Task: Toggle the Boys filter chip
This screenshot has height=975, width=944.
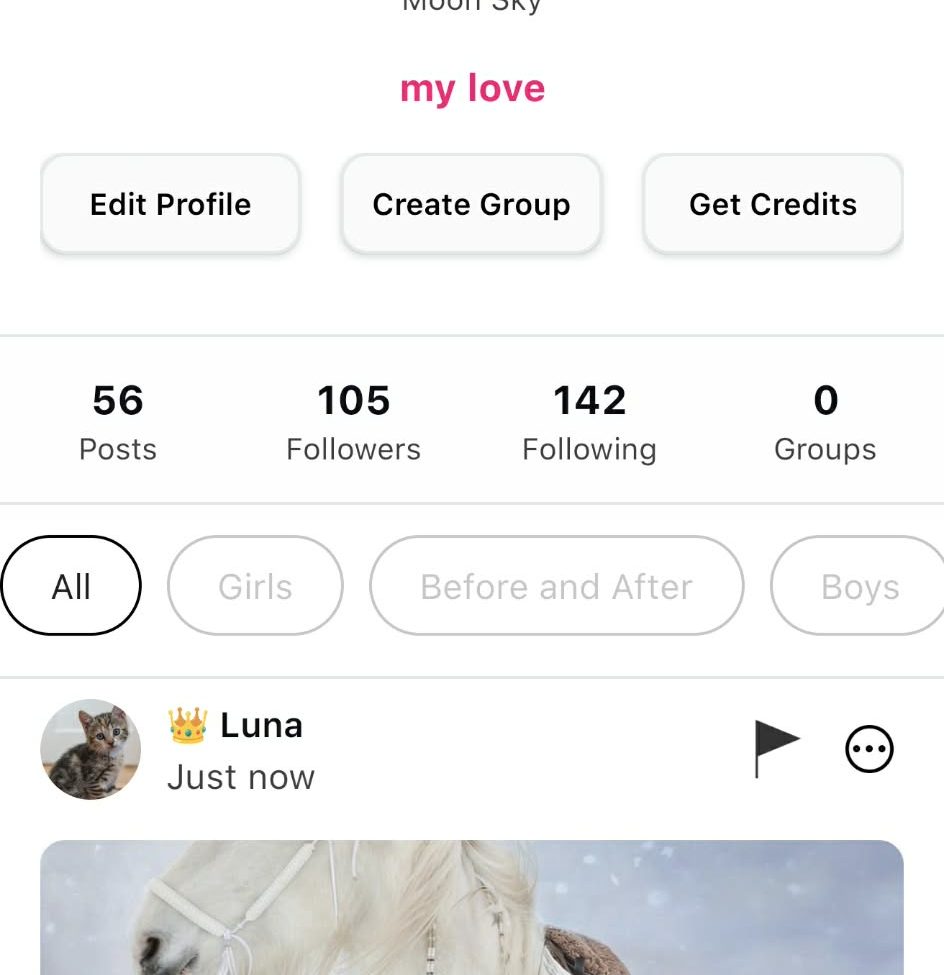Action: 858,586
